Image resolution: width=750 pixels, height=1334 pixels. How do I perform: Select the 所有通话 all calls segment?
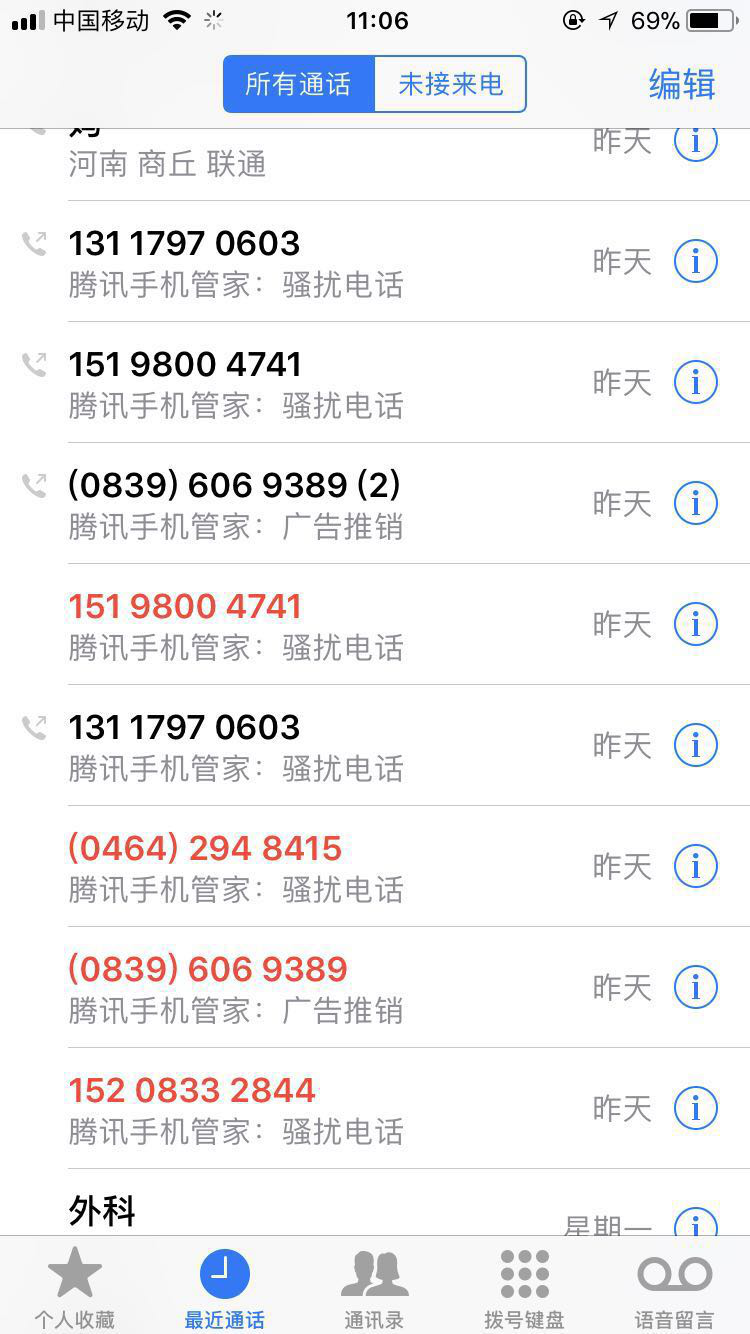[x=298, y=85]
